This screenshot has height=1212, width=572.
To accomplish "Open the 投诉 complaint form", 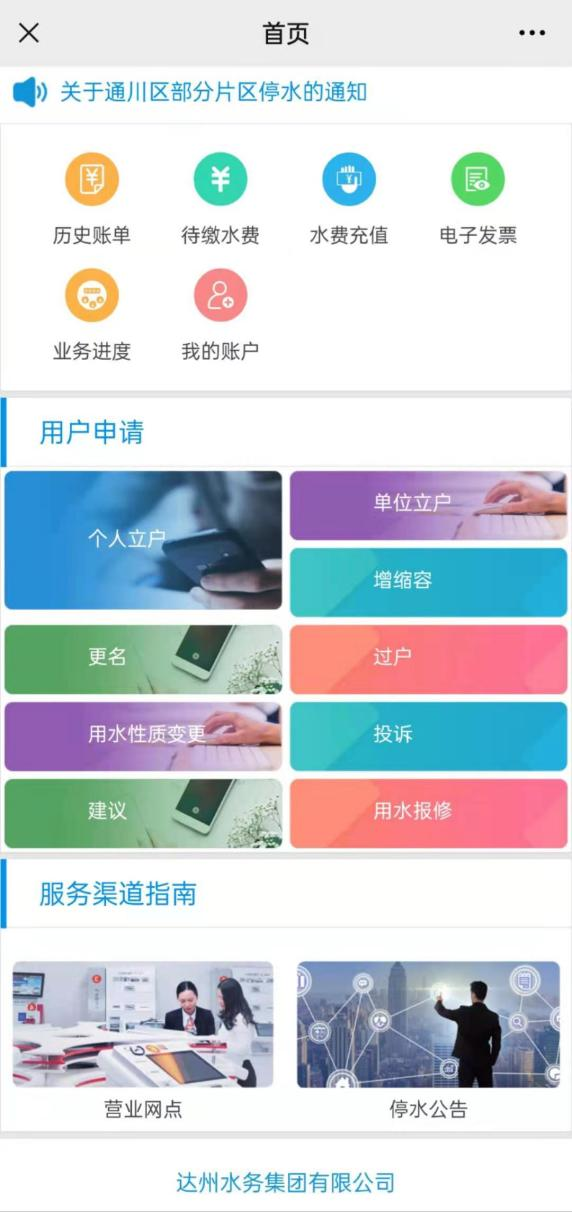I will 428,736.
